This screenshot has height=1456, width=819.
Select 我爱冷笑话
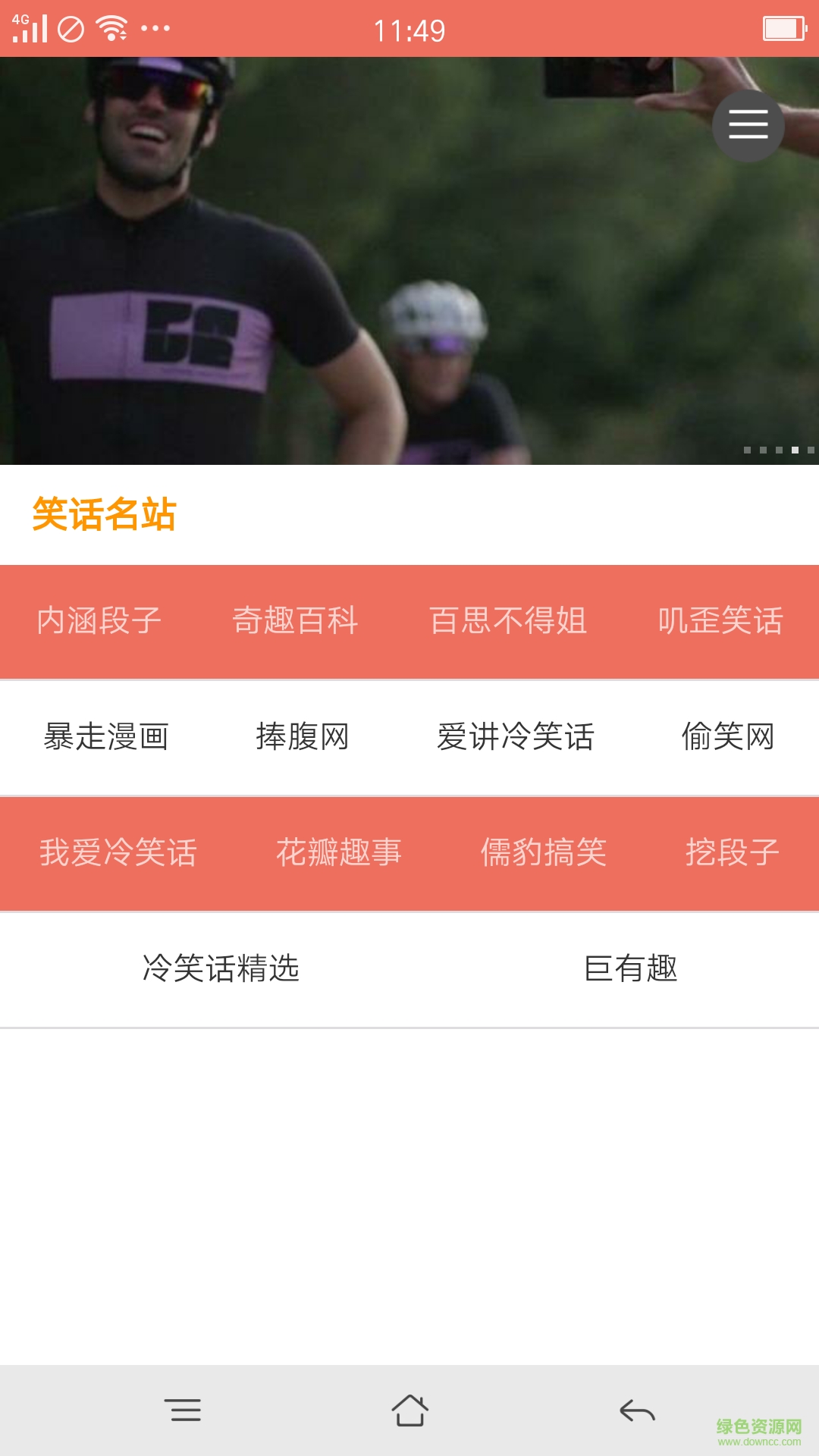point(118,853)
